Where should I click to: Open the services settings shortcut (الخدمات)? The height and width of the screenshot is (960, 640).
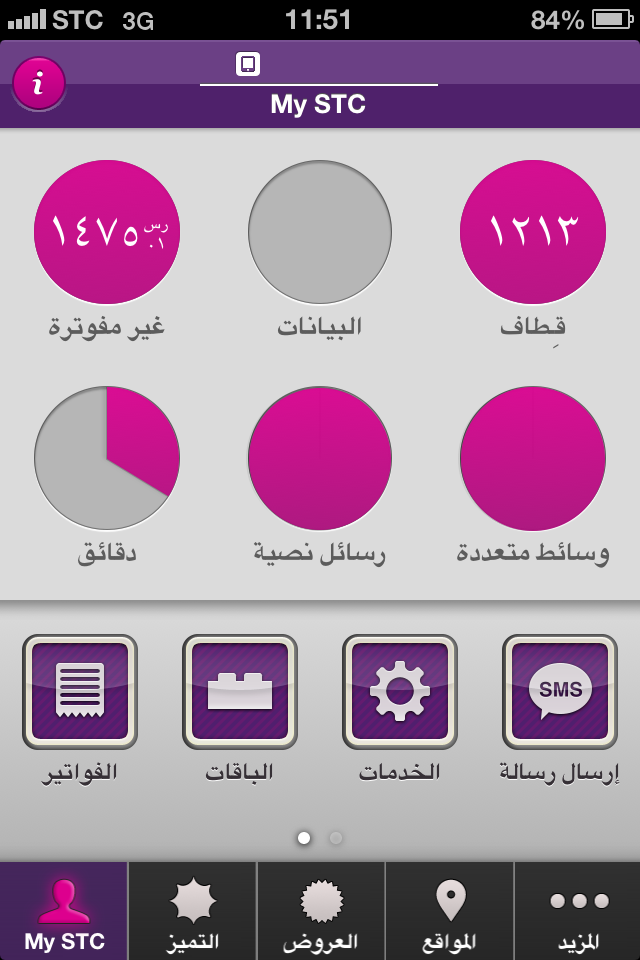tap(400, 692)
